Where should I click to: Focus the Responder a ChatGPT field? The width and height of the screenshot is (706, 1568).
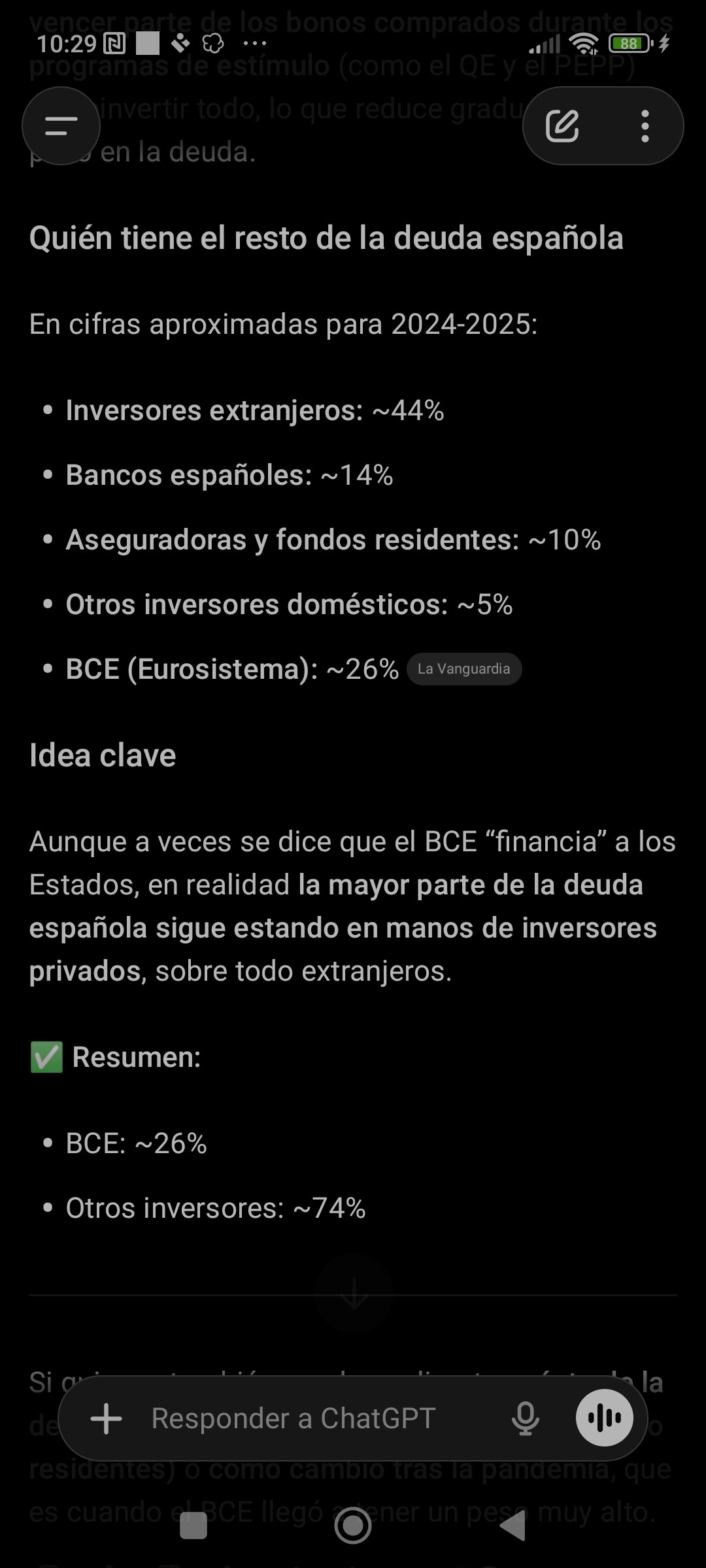click(x=294, y=1419)
